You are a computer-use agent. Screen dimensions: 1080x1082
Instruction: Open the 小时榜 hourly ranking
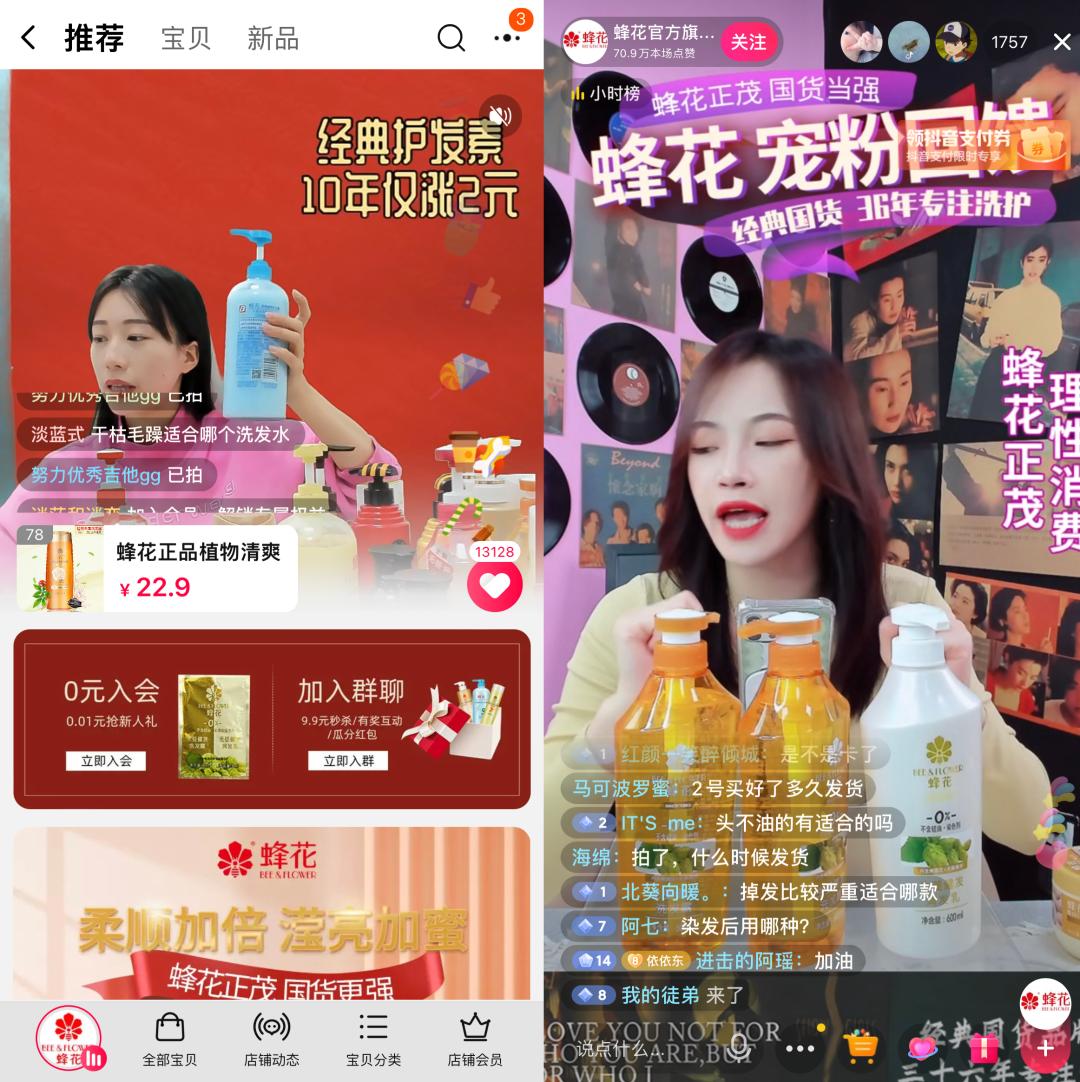pos(605,93)
